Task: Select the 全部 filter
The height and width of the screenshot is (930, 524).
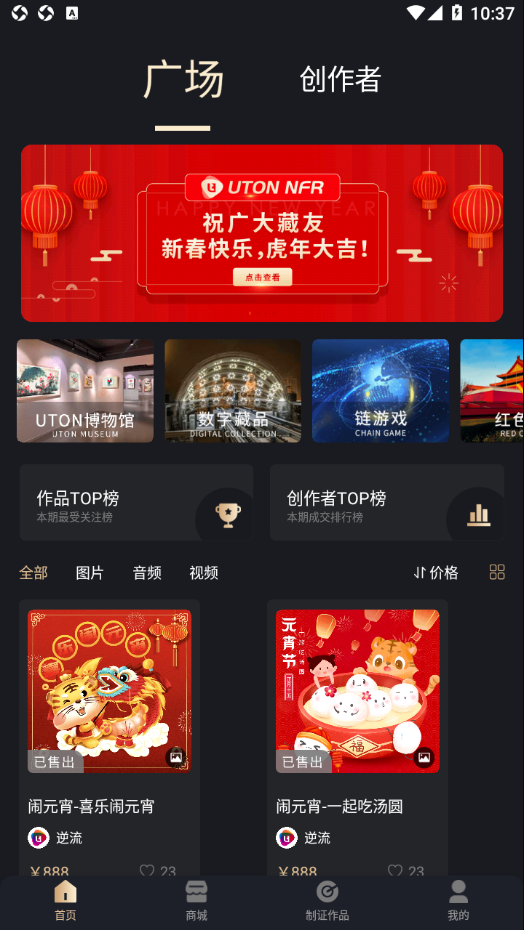Action: tap(33, 572)
